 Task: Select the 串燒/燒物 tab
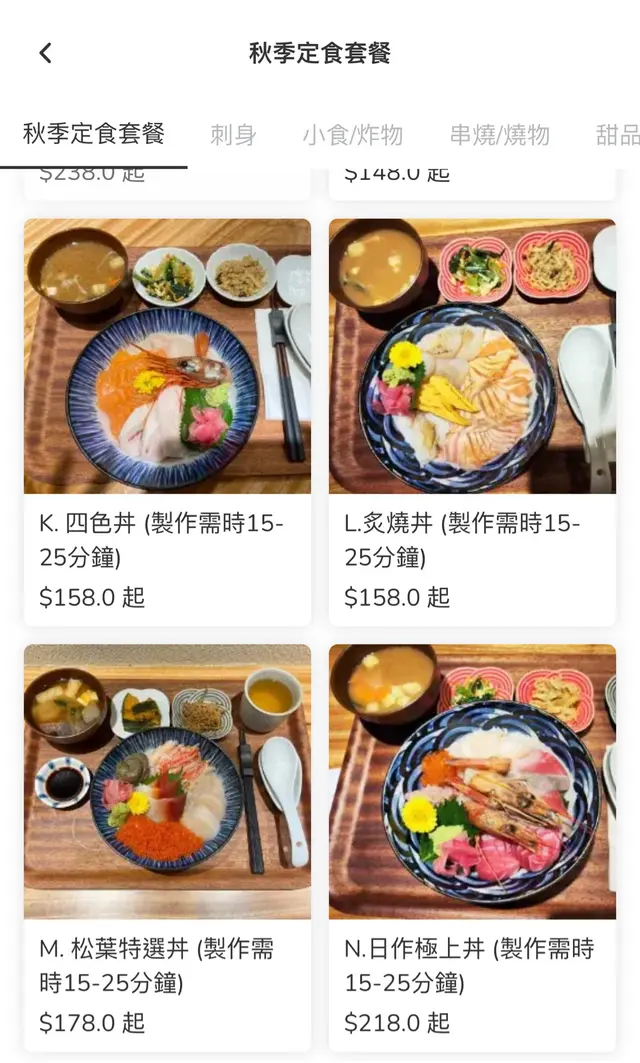(500, 135)
